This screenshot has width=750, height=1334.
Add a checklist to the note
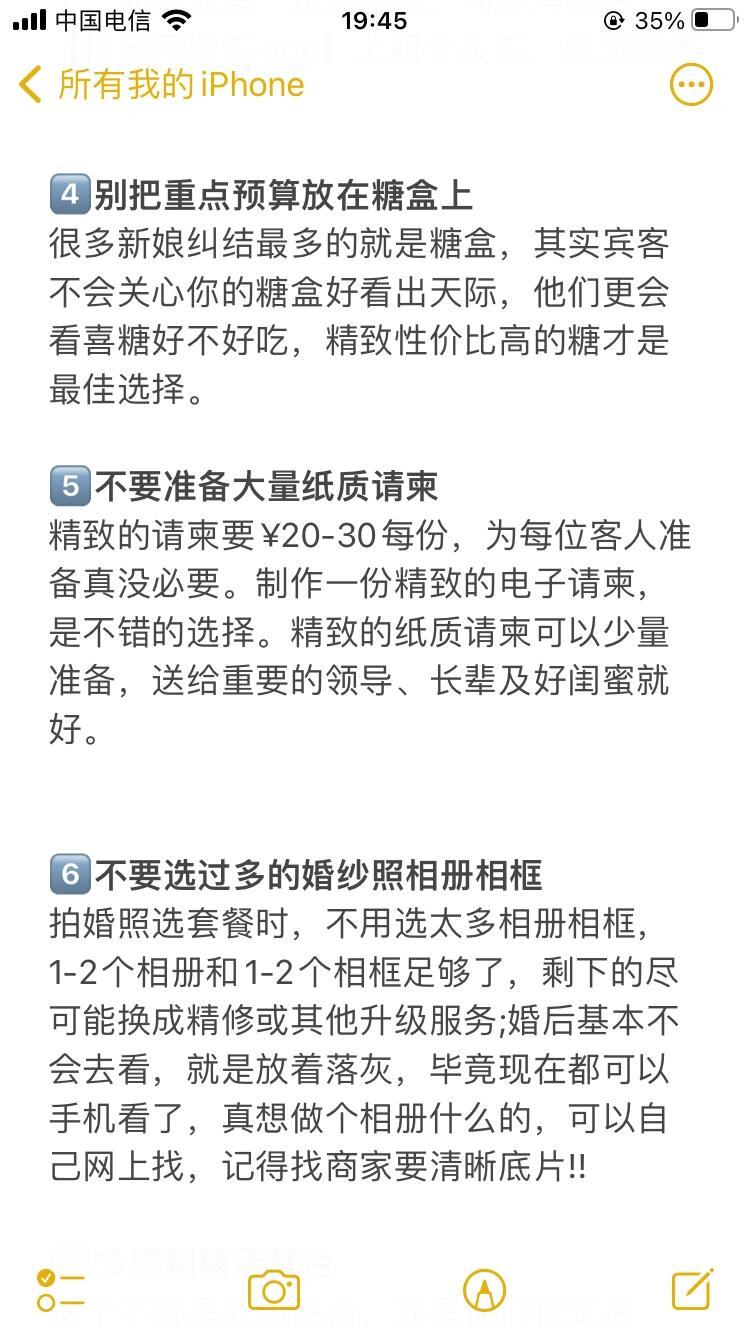[60, 1290]
